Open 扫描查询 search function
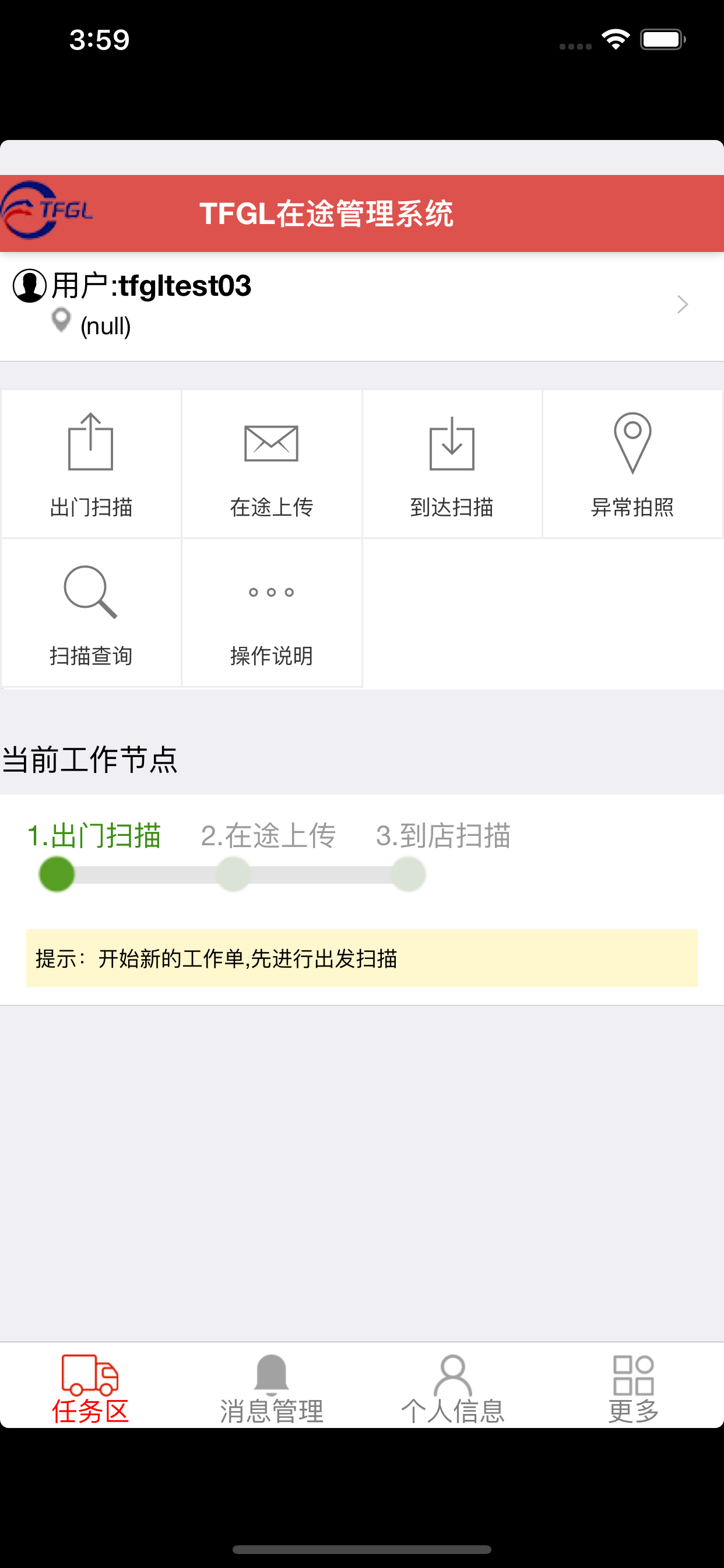724x1568 pixels. point(92,613)
